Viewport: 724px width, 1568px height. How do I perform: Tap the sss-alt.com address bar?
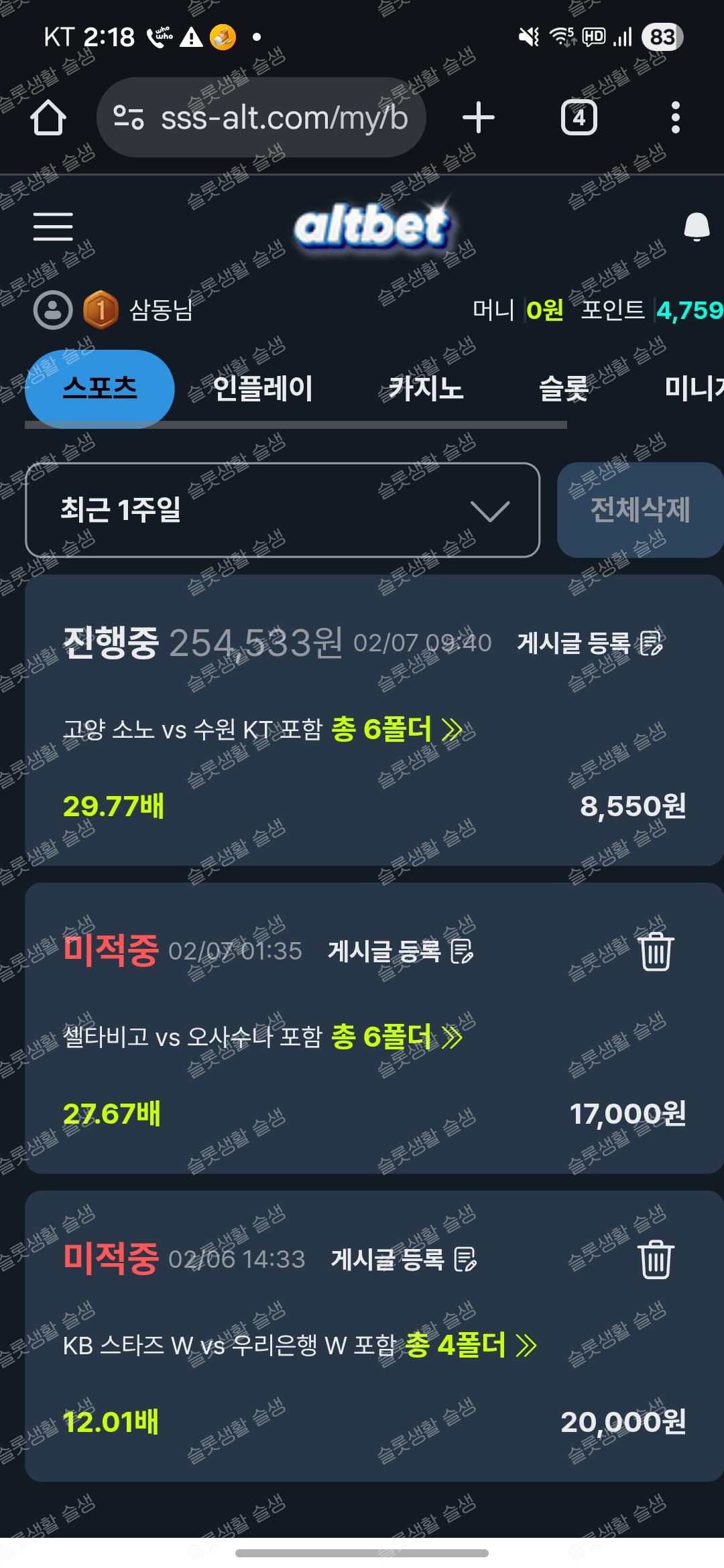tap(261, 118)
